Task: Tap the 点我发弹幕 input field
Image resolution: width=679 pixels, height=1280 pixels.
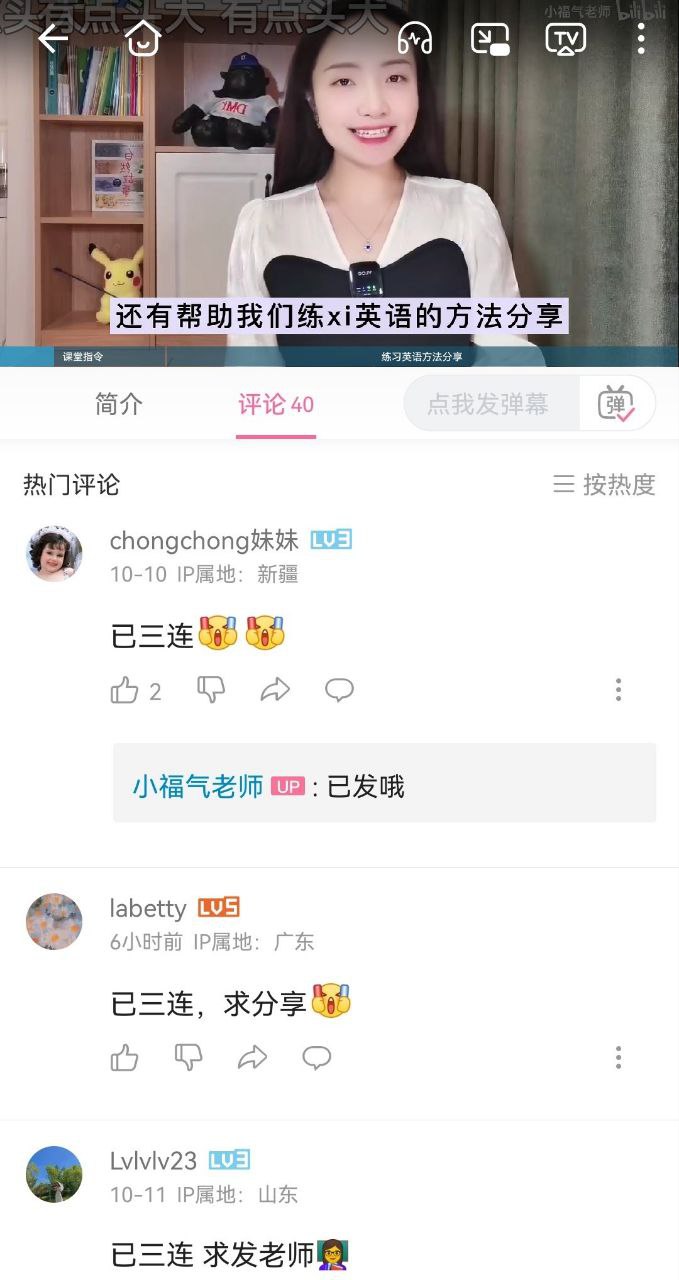Action: coord(491,404)
